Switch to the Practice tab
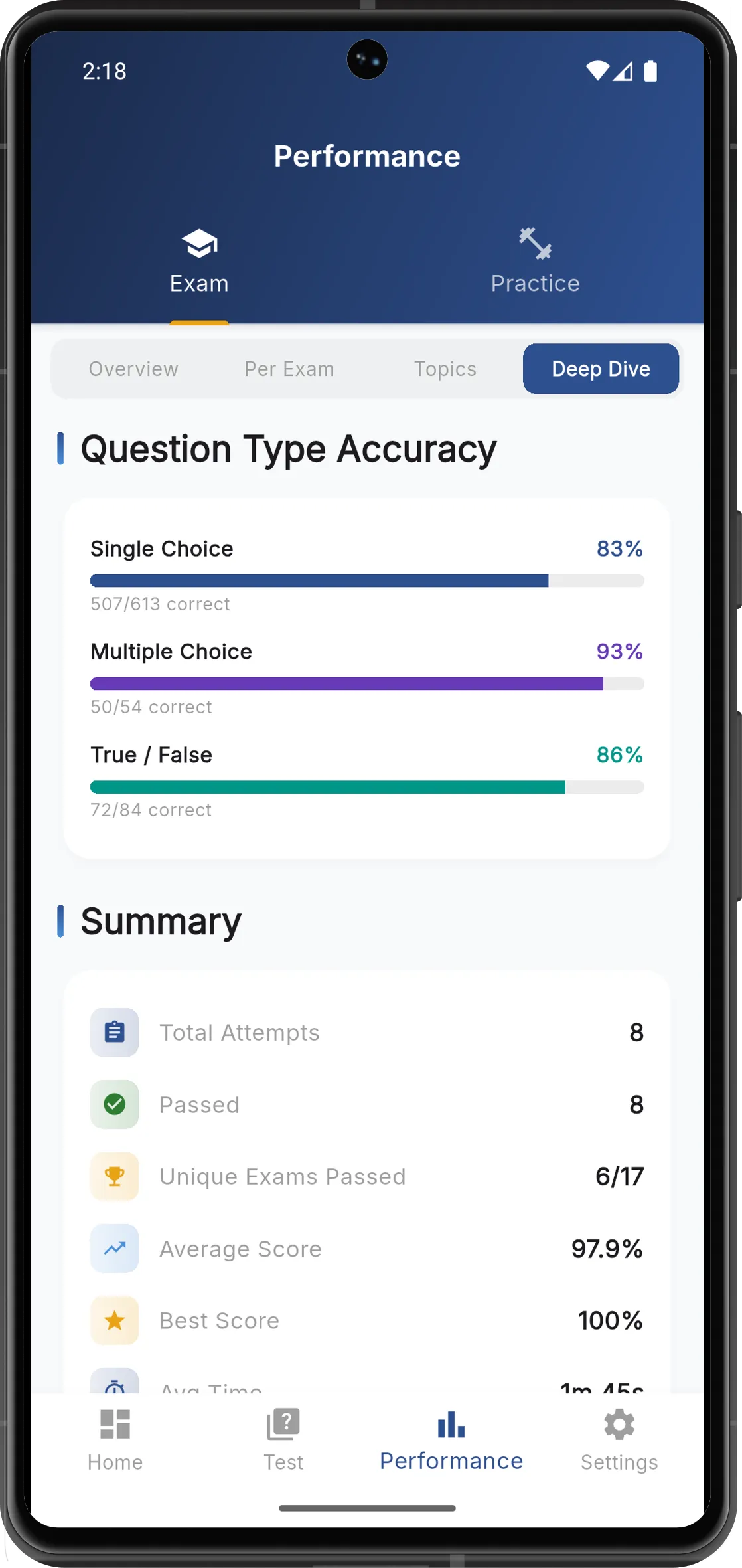This screenshot has height=1568, width=742. tap(535, 263)
